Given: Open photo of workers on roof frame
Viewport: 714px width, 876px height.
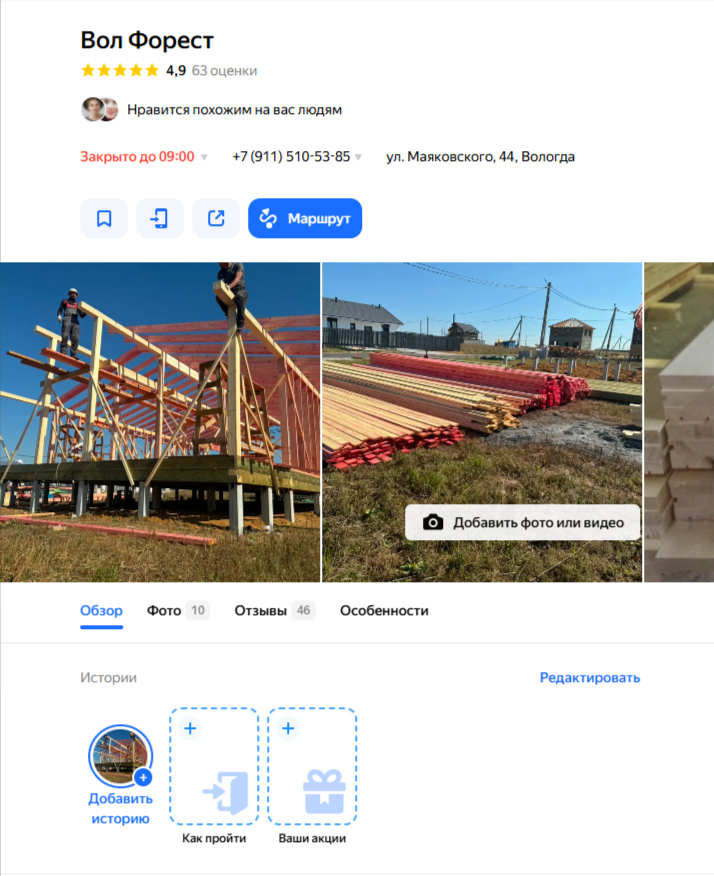Looking at the screenshot, I should (x=160, y=420).
